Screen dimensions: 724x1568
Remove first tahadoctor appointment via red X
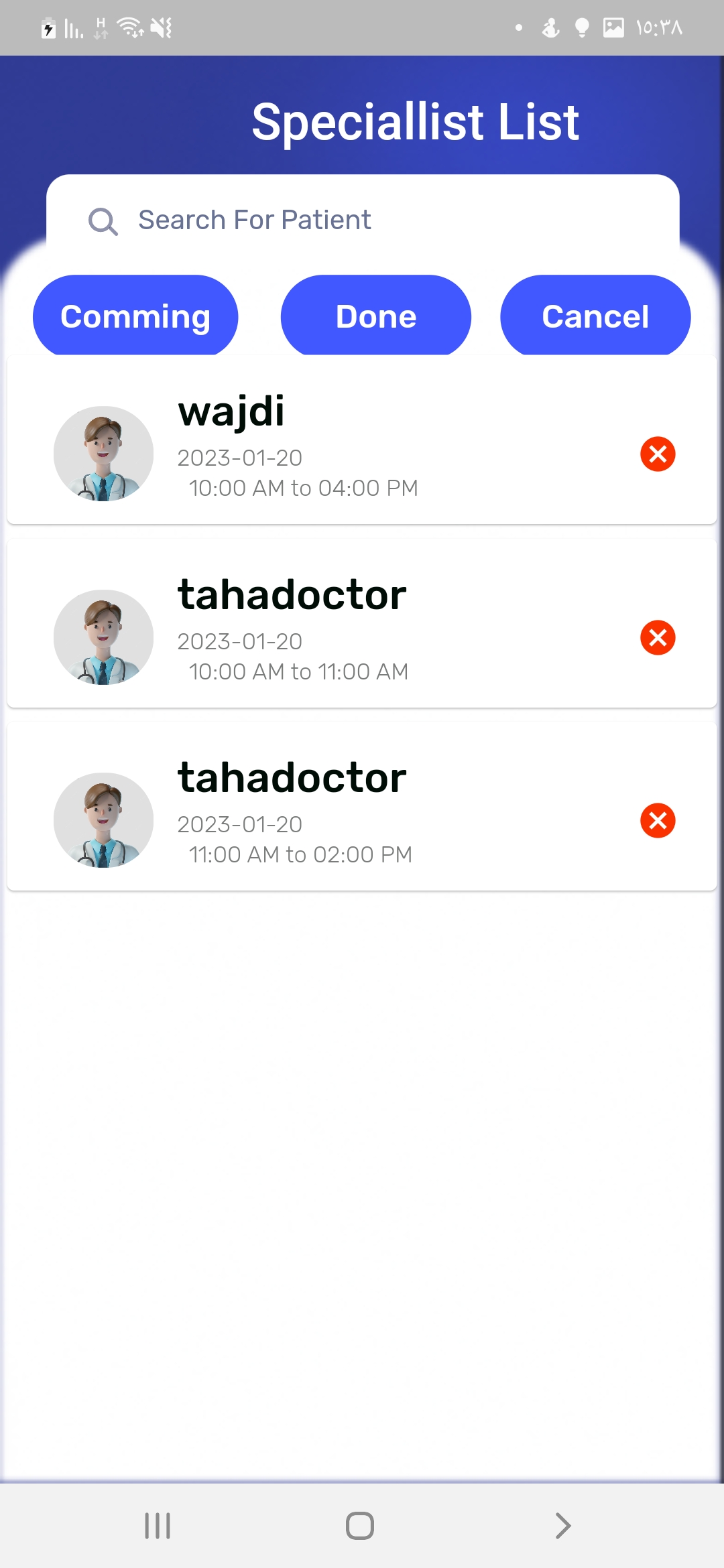coord(657,639)
